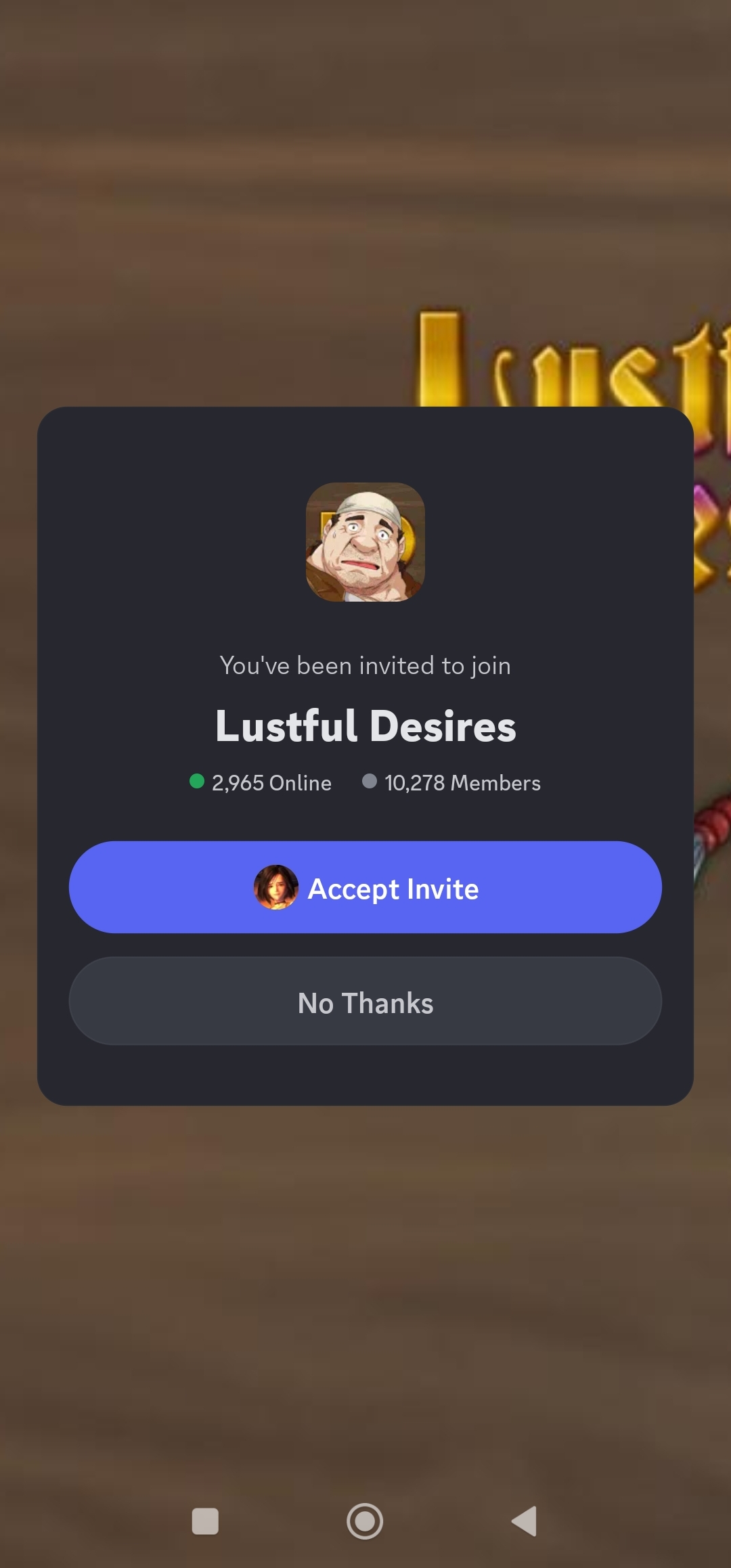Accept the Lustful Desires server invite
The height and width of the screenshot is (1568, 731).
coord(365,887)
